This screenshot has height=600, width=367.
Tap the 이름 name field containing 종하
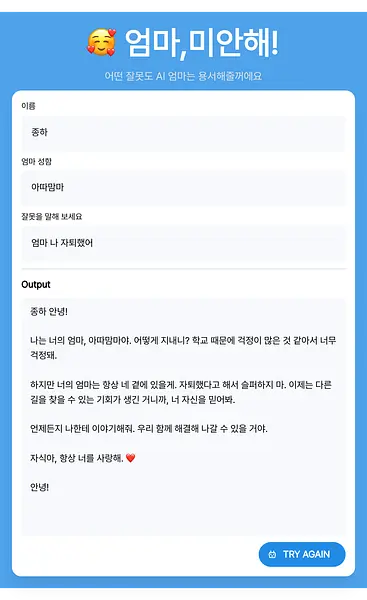(183, 133)
